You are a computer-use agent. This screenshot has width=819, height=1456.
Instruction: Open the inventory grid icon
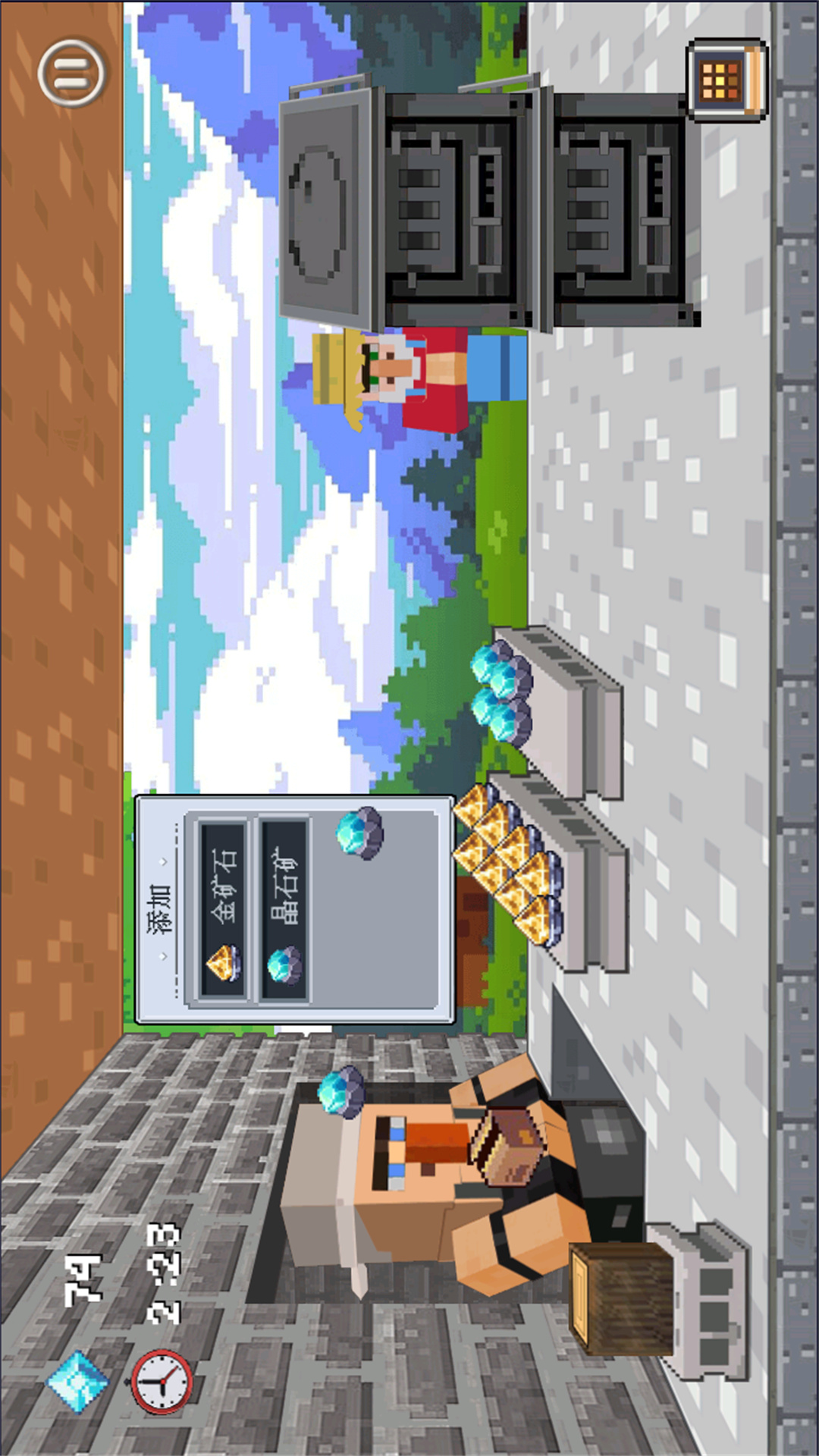coord(726,80)
